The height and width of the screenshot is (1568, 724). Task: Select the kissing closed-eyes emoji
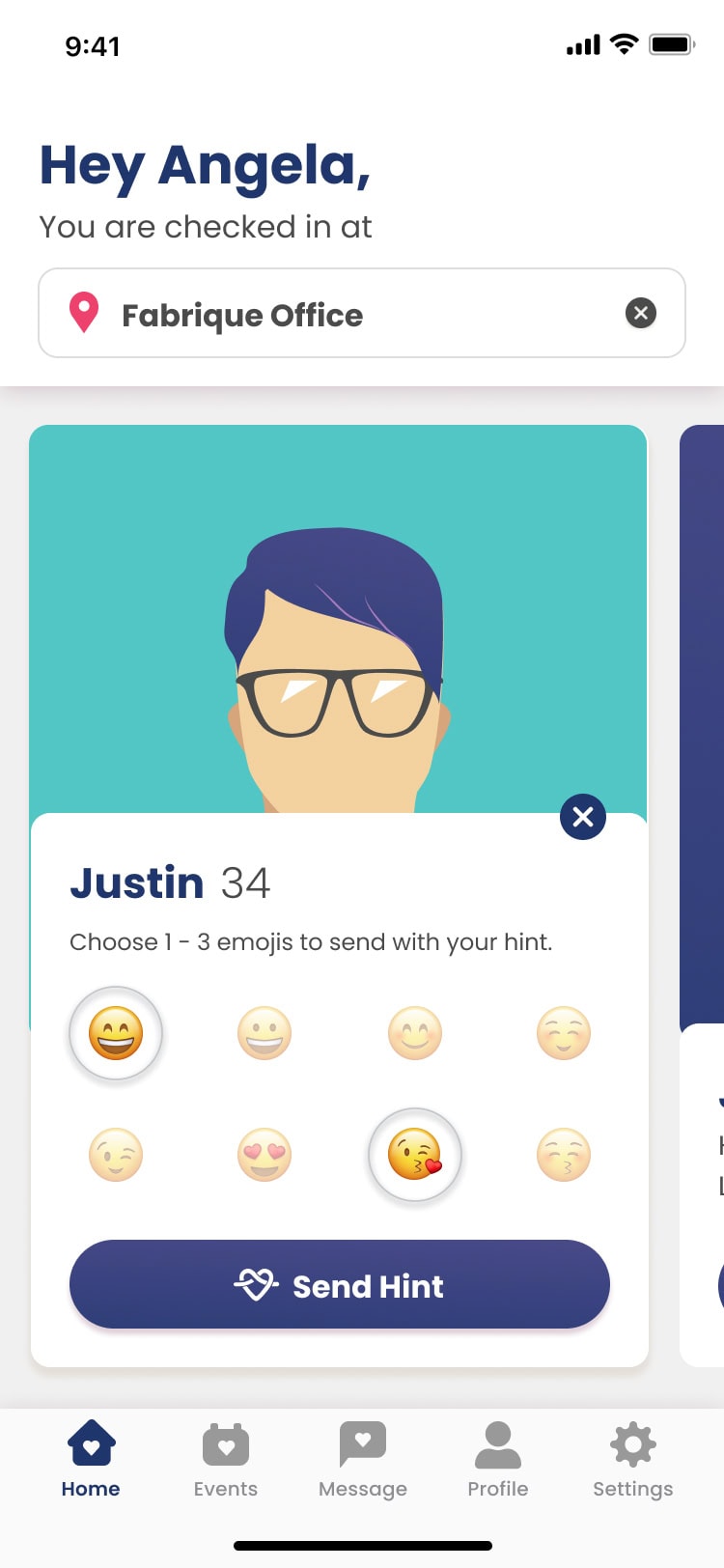564,1155
